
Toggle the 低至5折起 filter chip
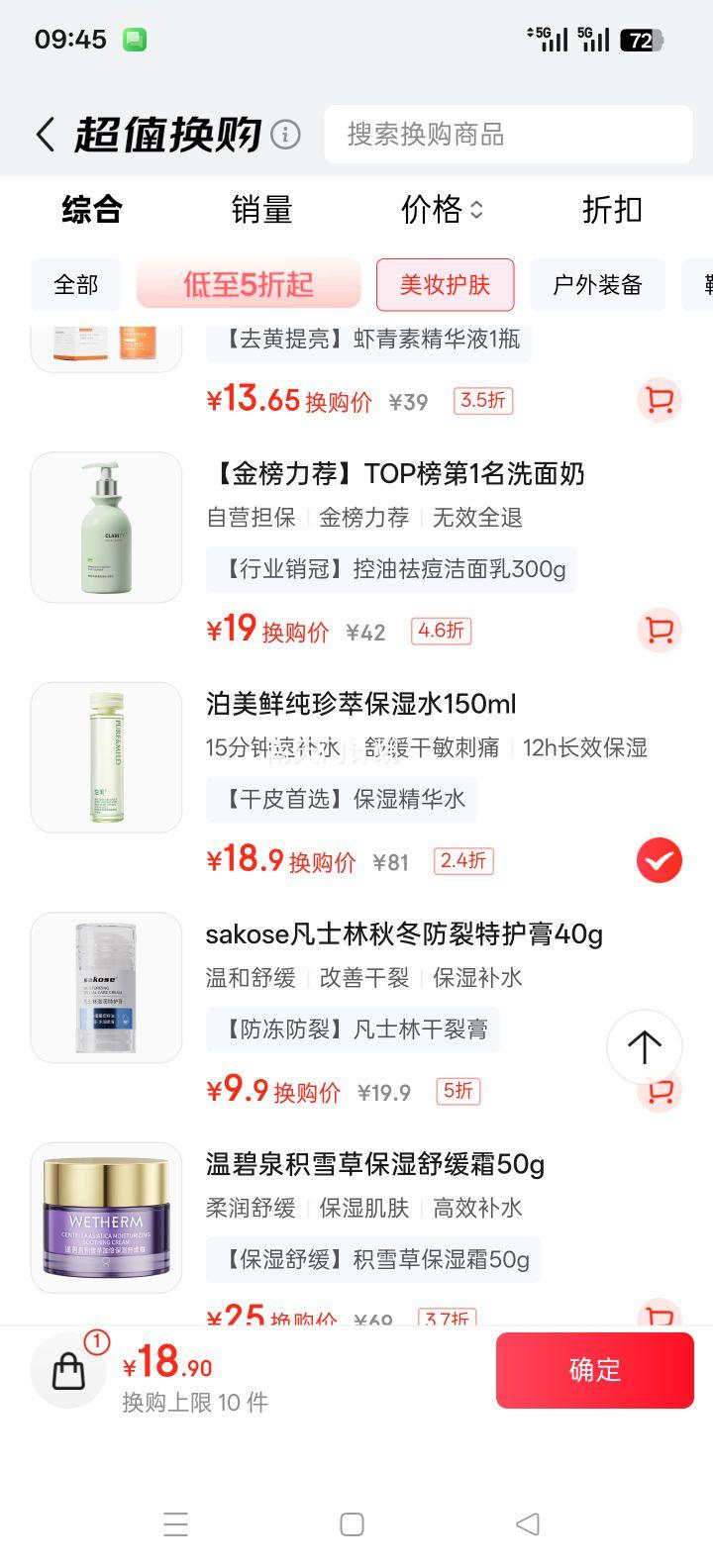(248, 284)
